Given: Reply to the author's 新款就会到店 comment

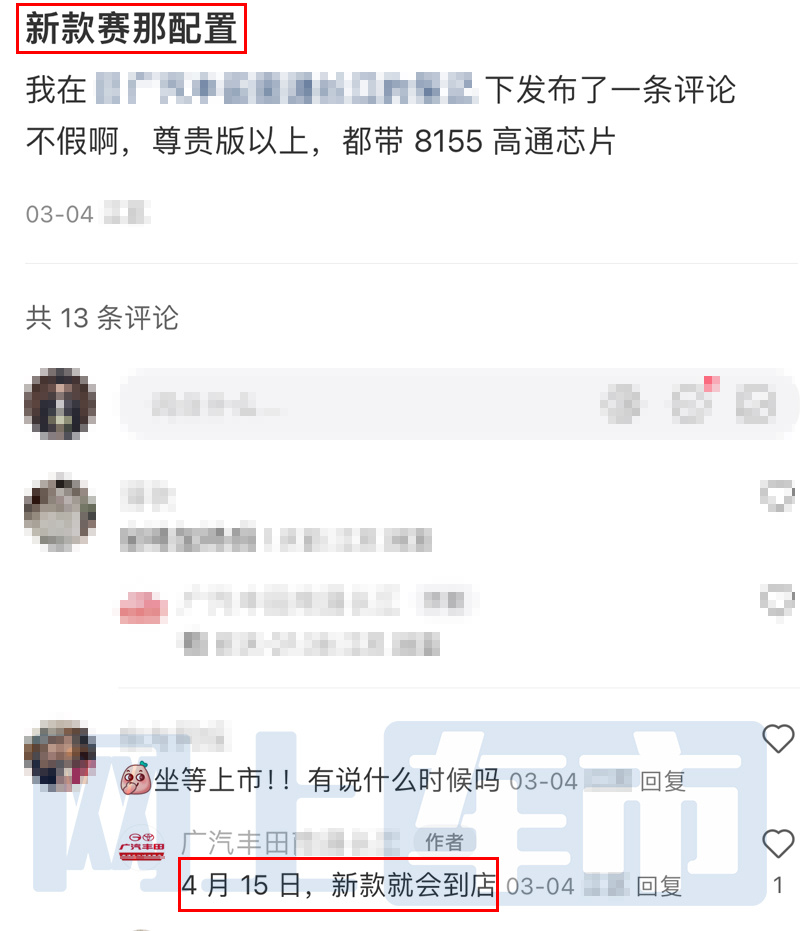Looking at the screenshot, I should pyautogui.click(x=658, y=885).
